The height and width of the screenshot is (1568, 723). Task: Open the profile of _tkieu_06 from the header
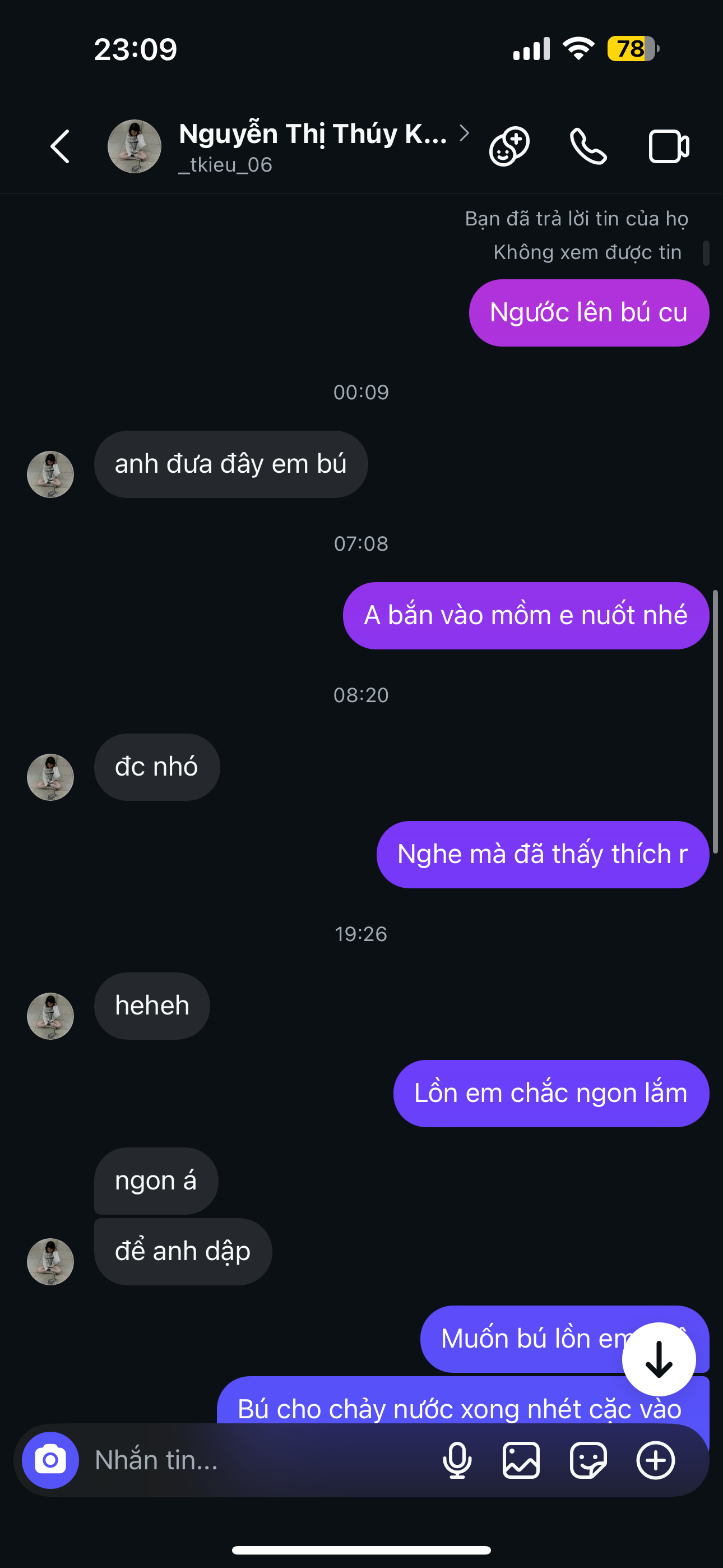[312, 147]
